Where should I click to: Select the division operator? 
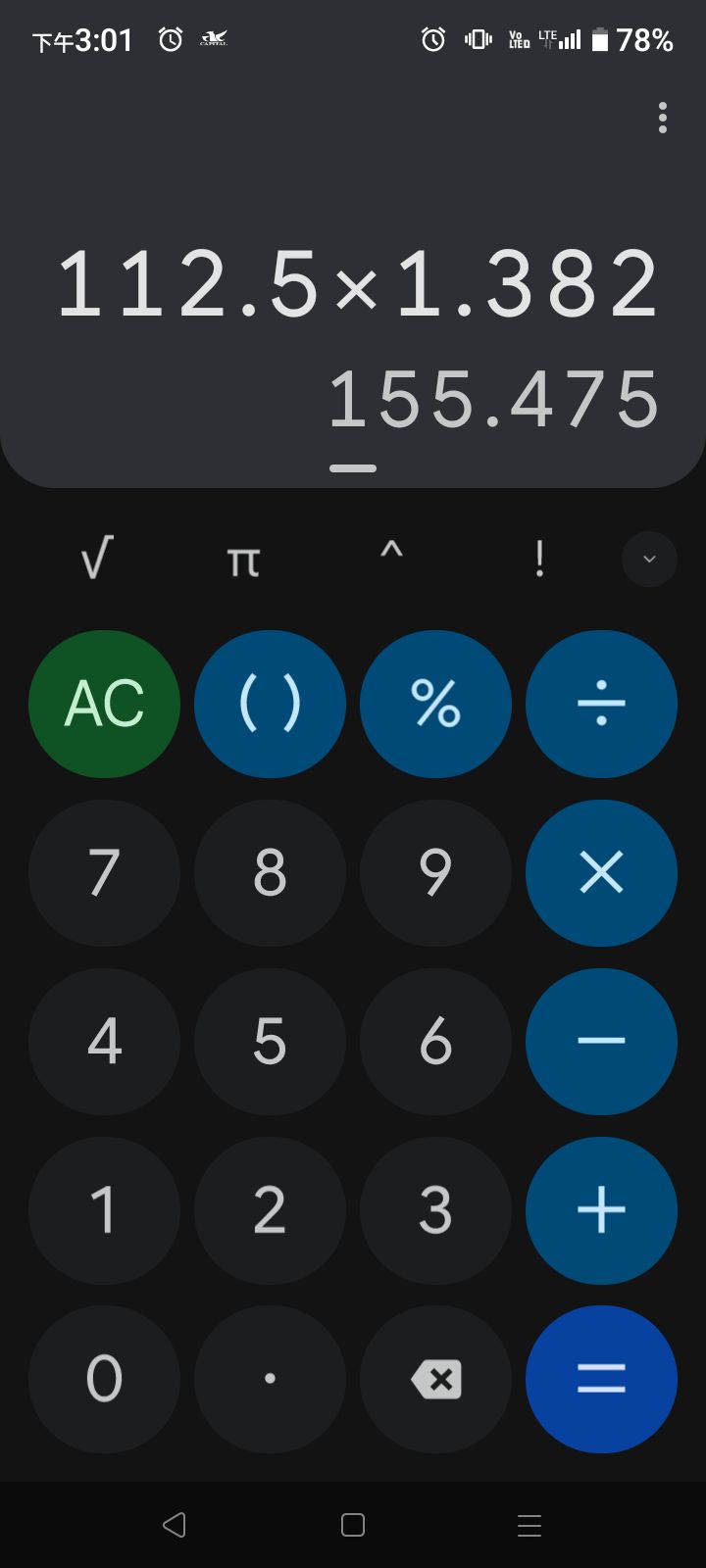click(601, 704)
